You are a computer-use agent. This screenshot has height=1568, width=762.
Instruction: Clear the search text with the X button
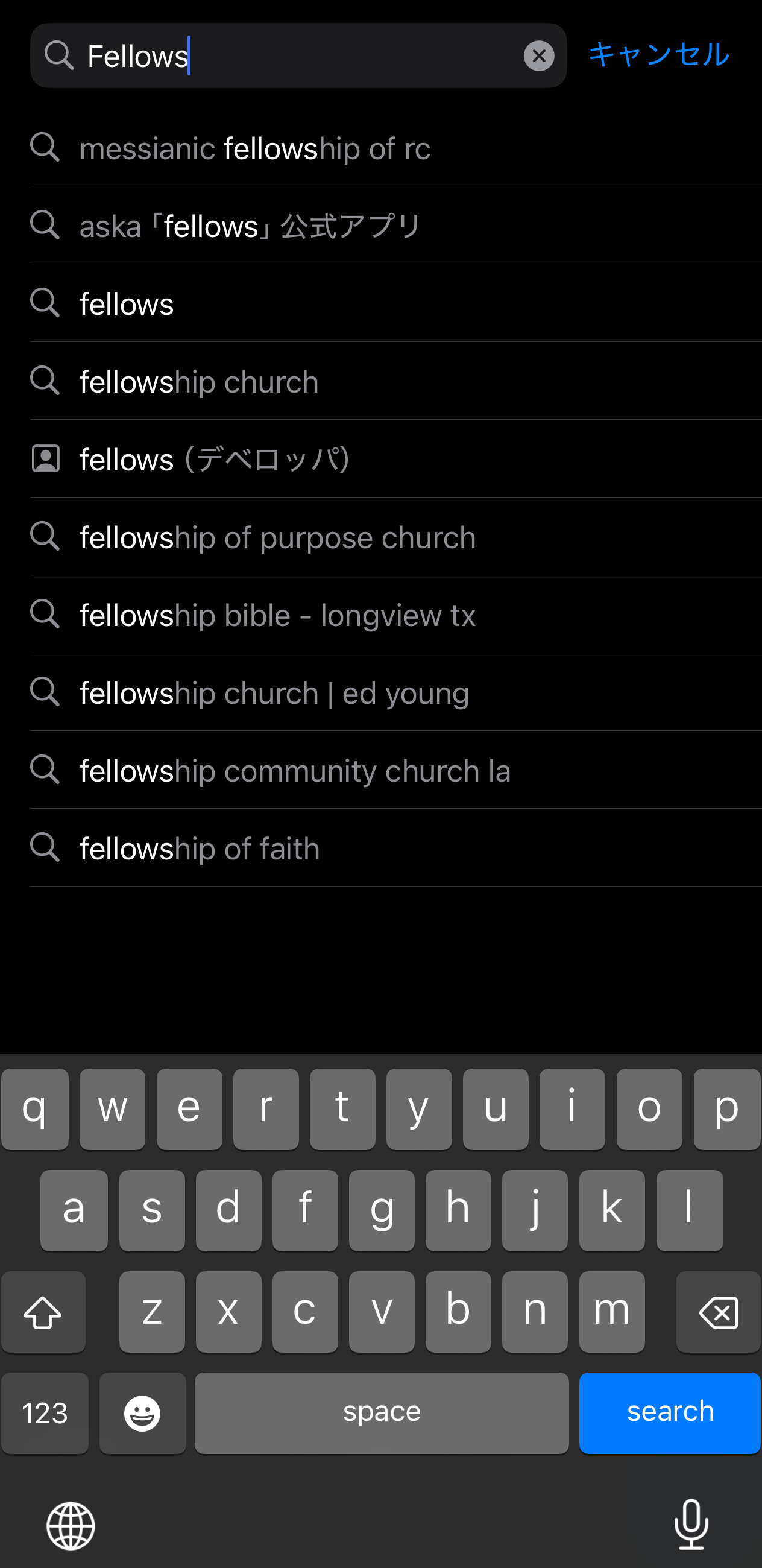[538, 56]
